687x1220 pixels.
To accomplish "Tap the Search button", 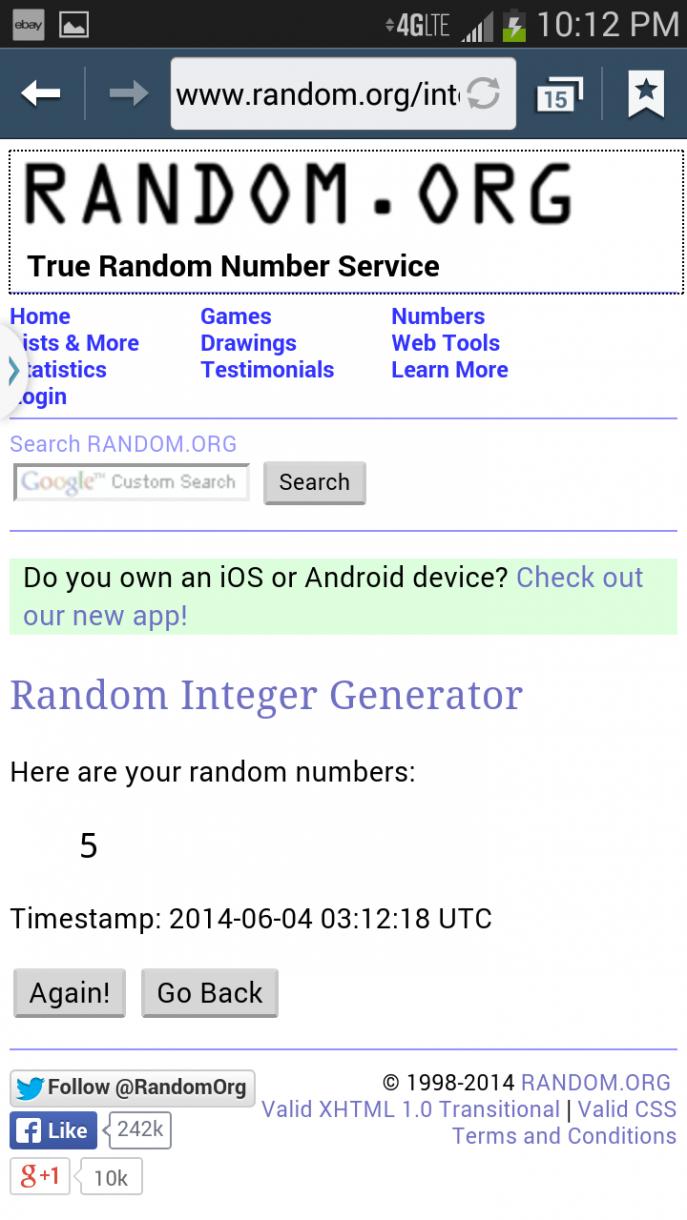I will (x=314, y=482).
